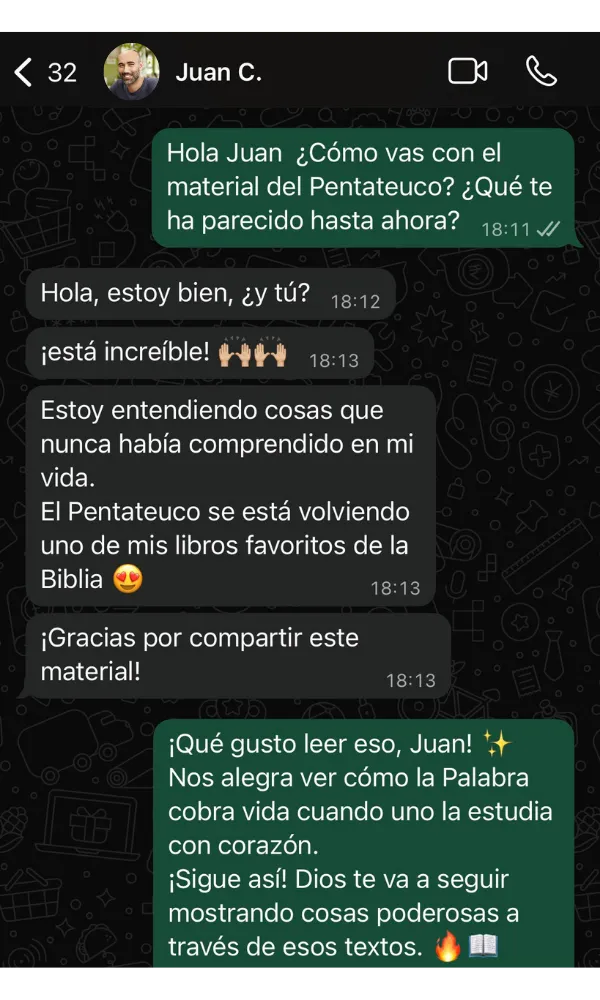Start a voice call with Juan C.
Viewport: 600px width, 1000px height.
point(541,72)
